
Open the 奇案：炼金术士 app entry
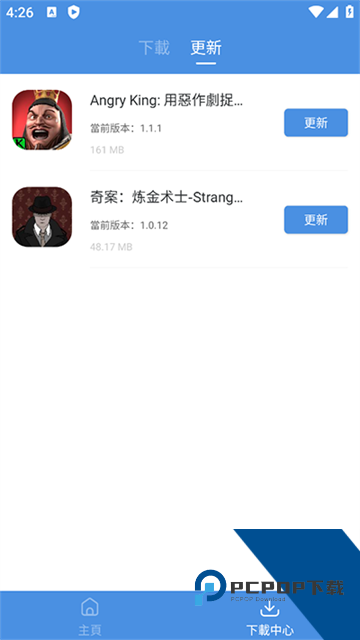point(180,219)
